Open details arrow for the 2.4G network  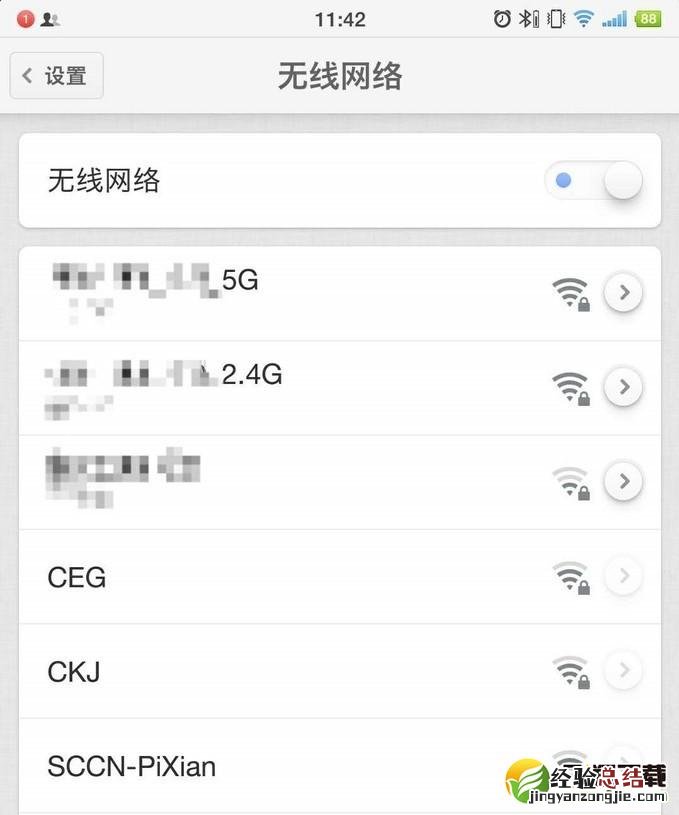pyautogui.click(x=624, y=387)
